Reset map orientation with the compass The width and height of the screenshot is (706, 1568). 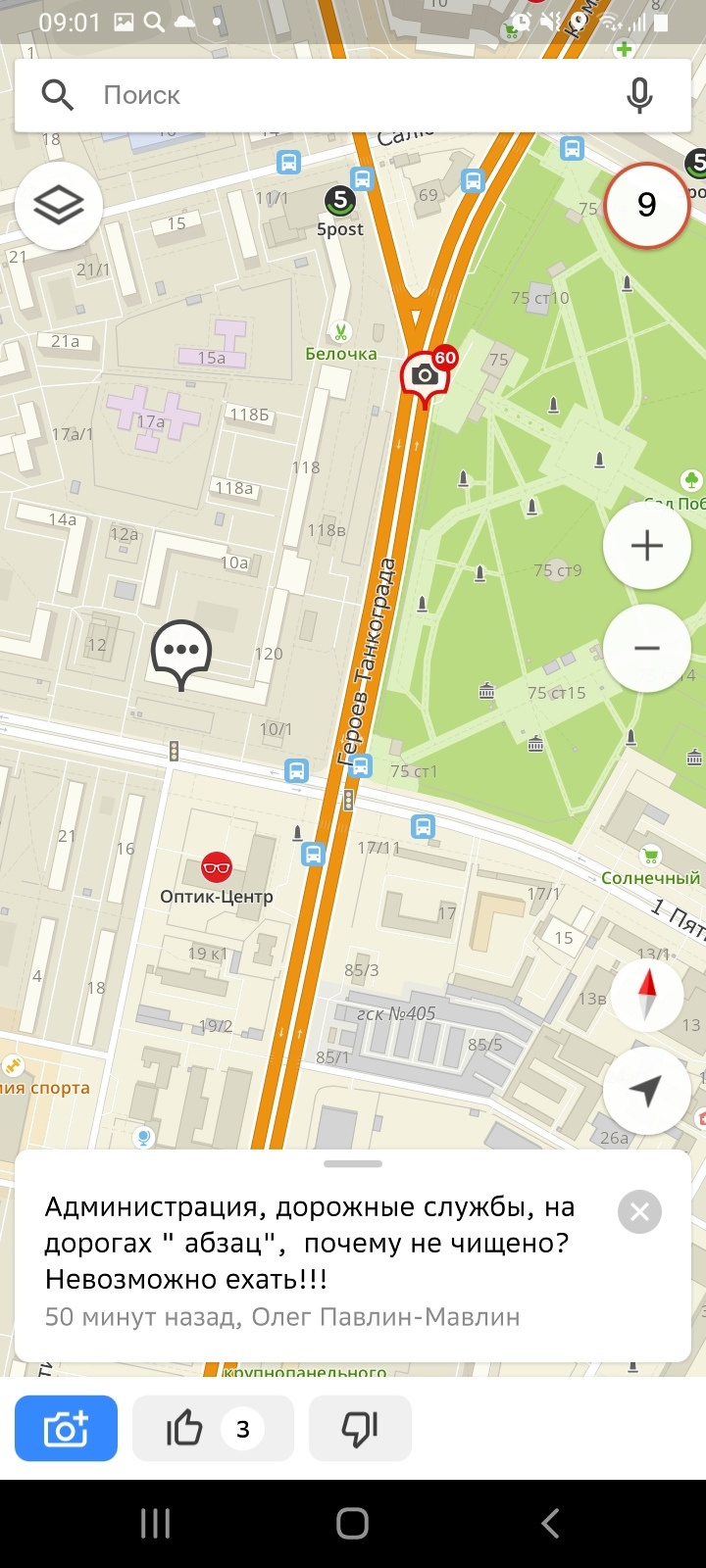point(646,995)
